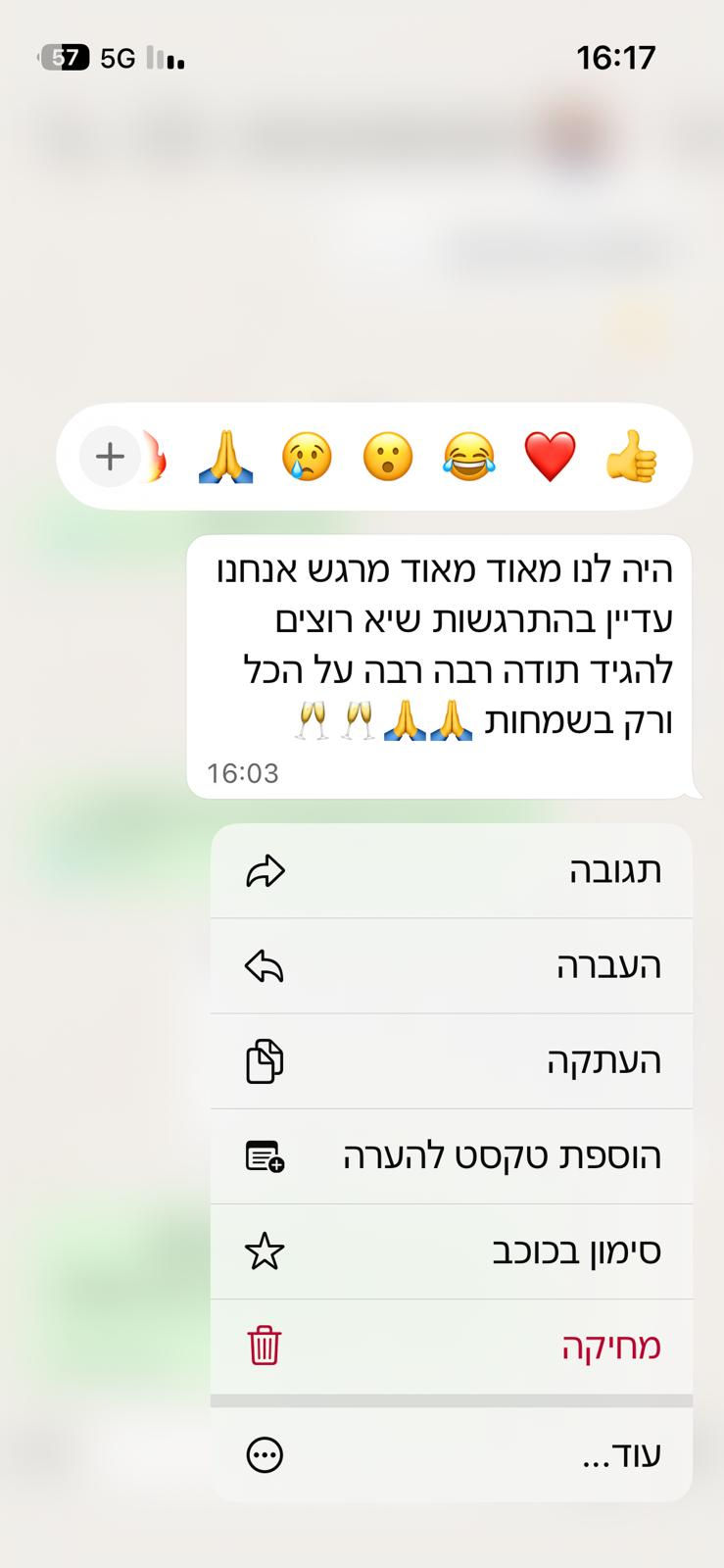Open more emoji reactions with plus
This screenshot has height=1568, width=724.
click(110, 457)
